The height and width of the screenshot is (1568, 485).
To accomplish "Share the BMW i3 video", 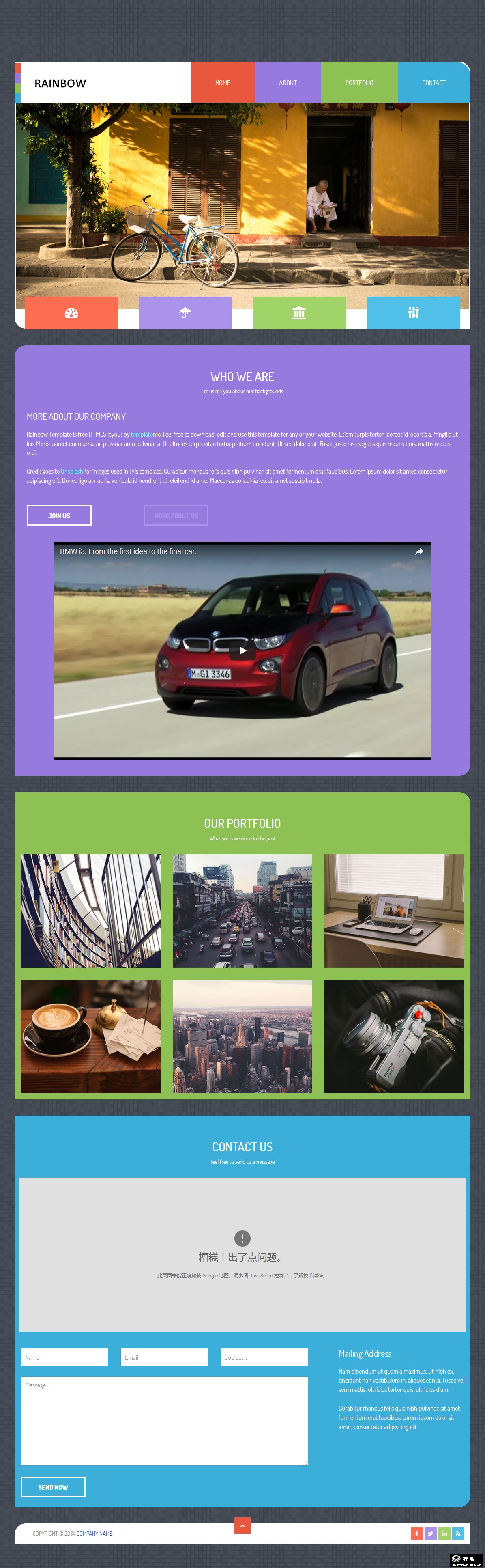I will point(418,551).
